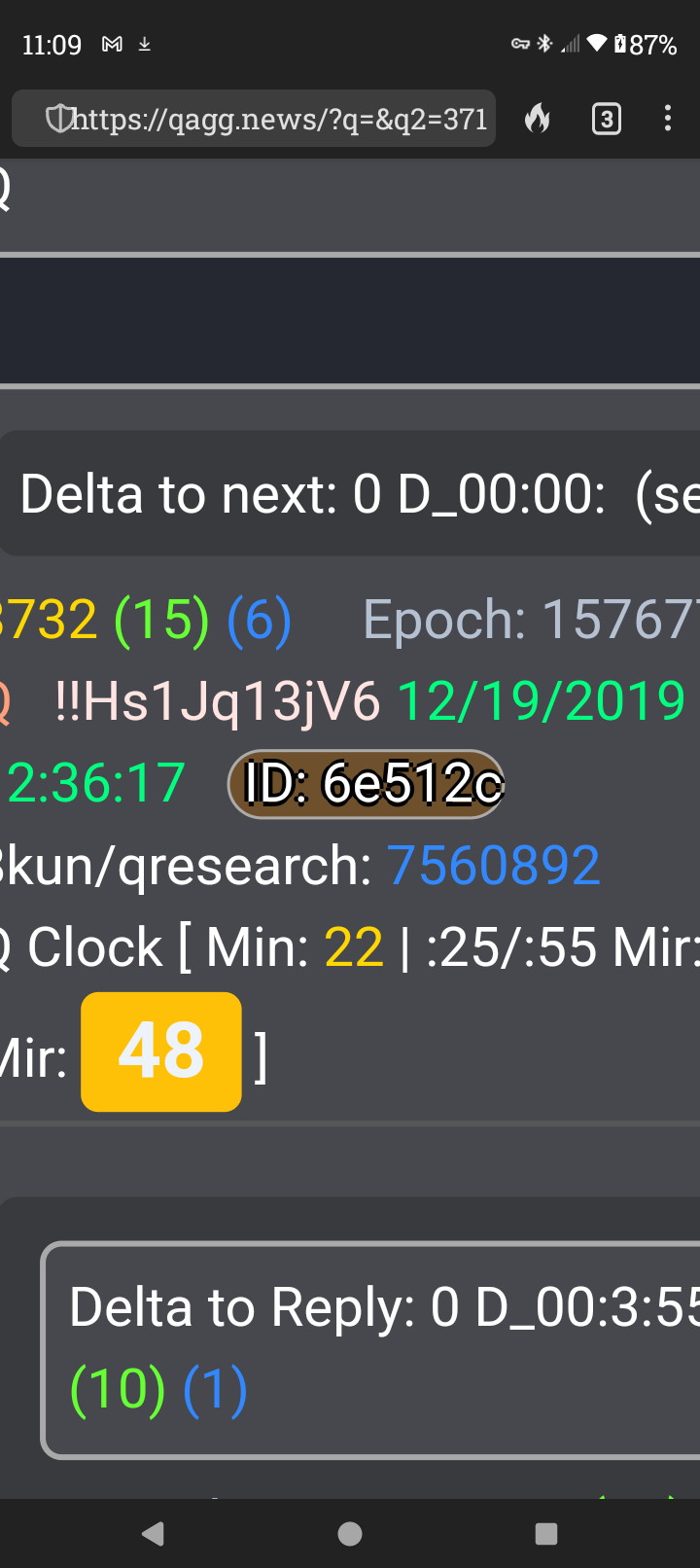Tap the ID: 6e512c badge
This screenshot has width=700, height=1568.
point(367,783)
